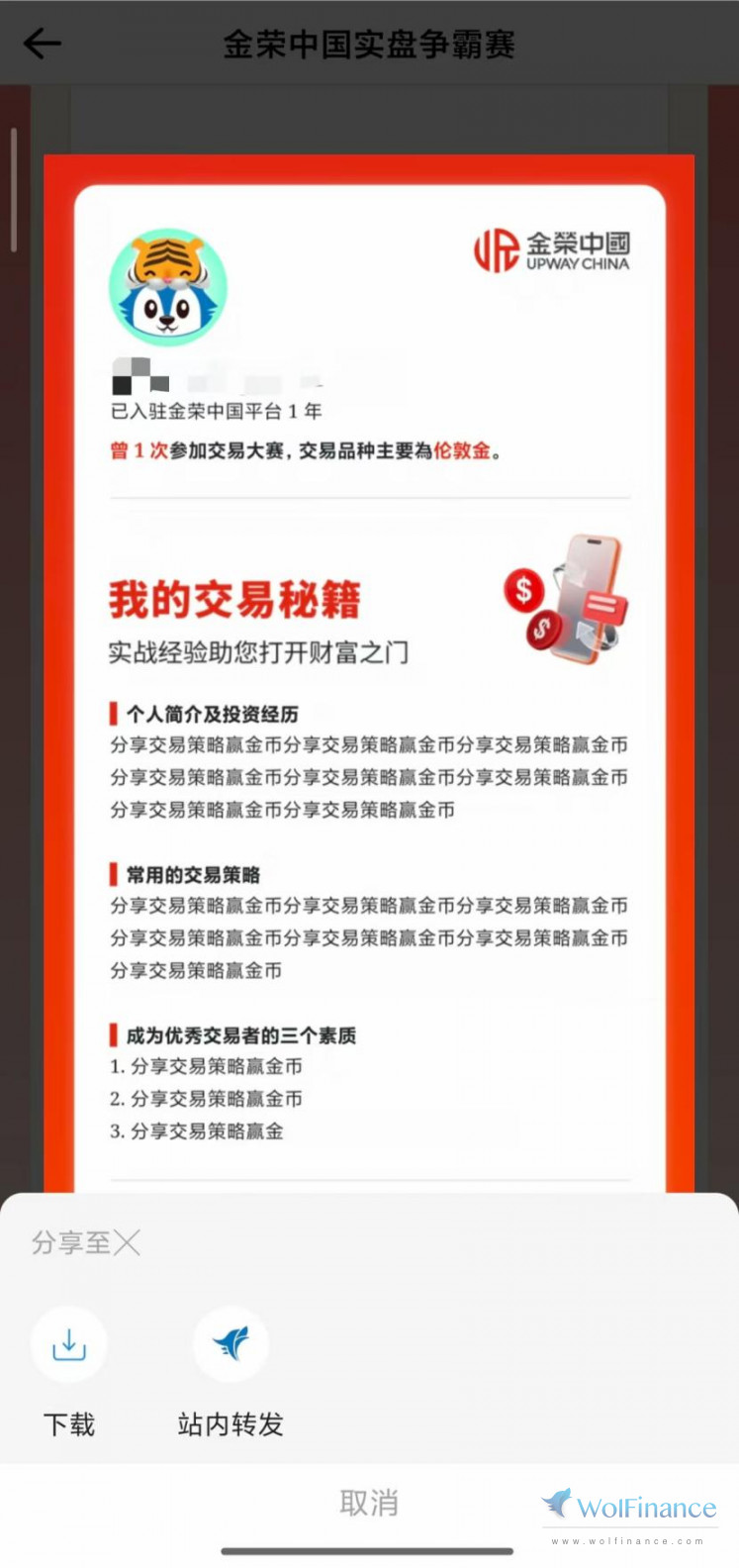Close the 分享至 share panel
The width and height of the screenshot is (739, 1568).
(x=127, y=1242)
